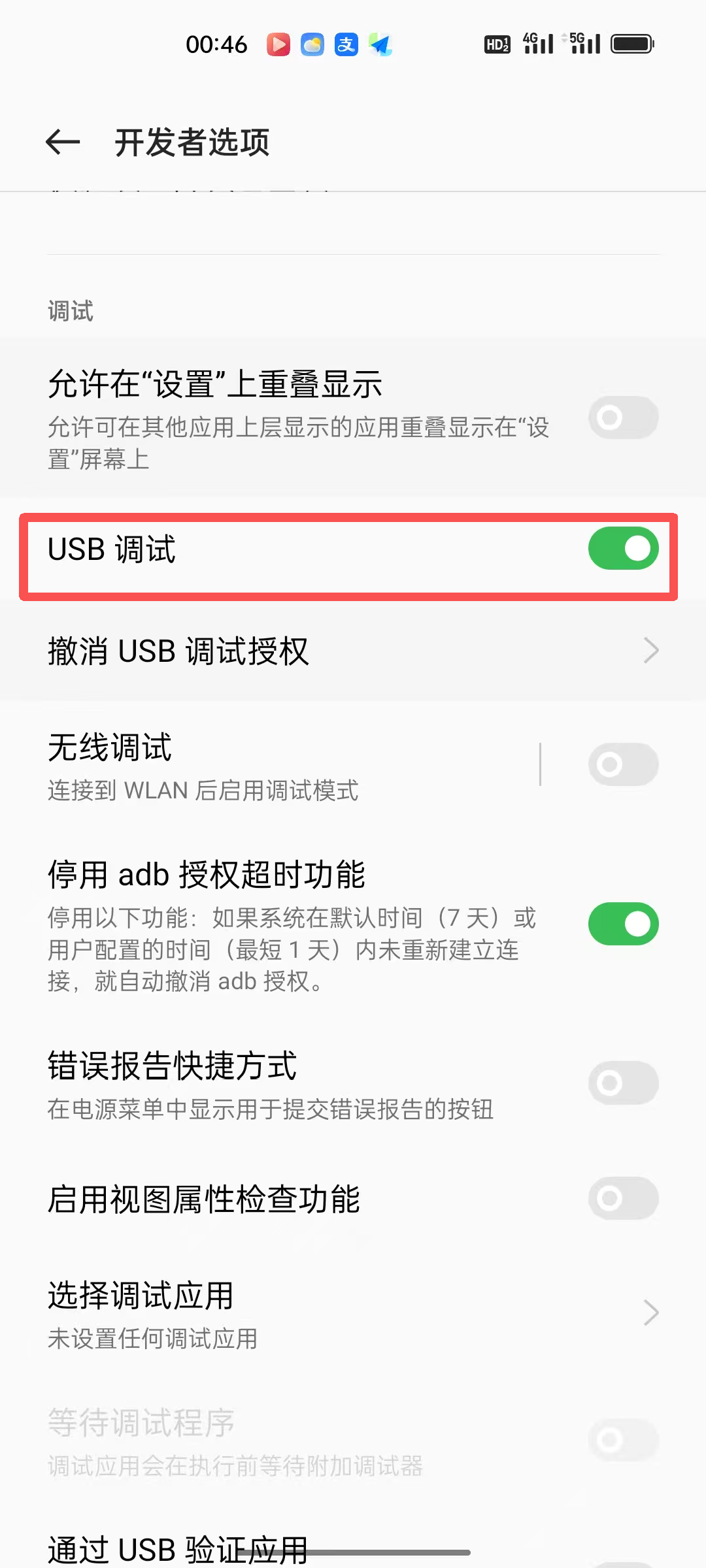706x1568 pixels.
Task: Go back from 开发者选项
Action: point(63,142)
